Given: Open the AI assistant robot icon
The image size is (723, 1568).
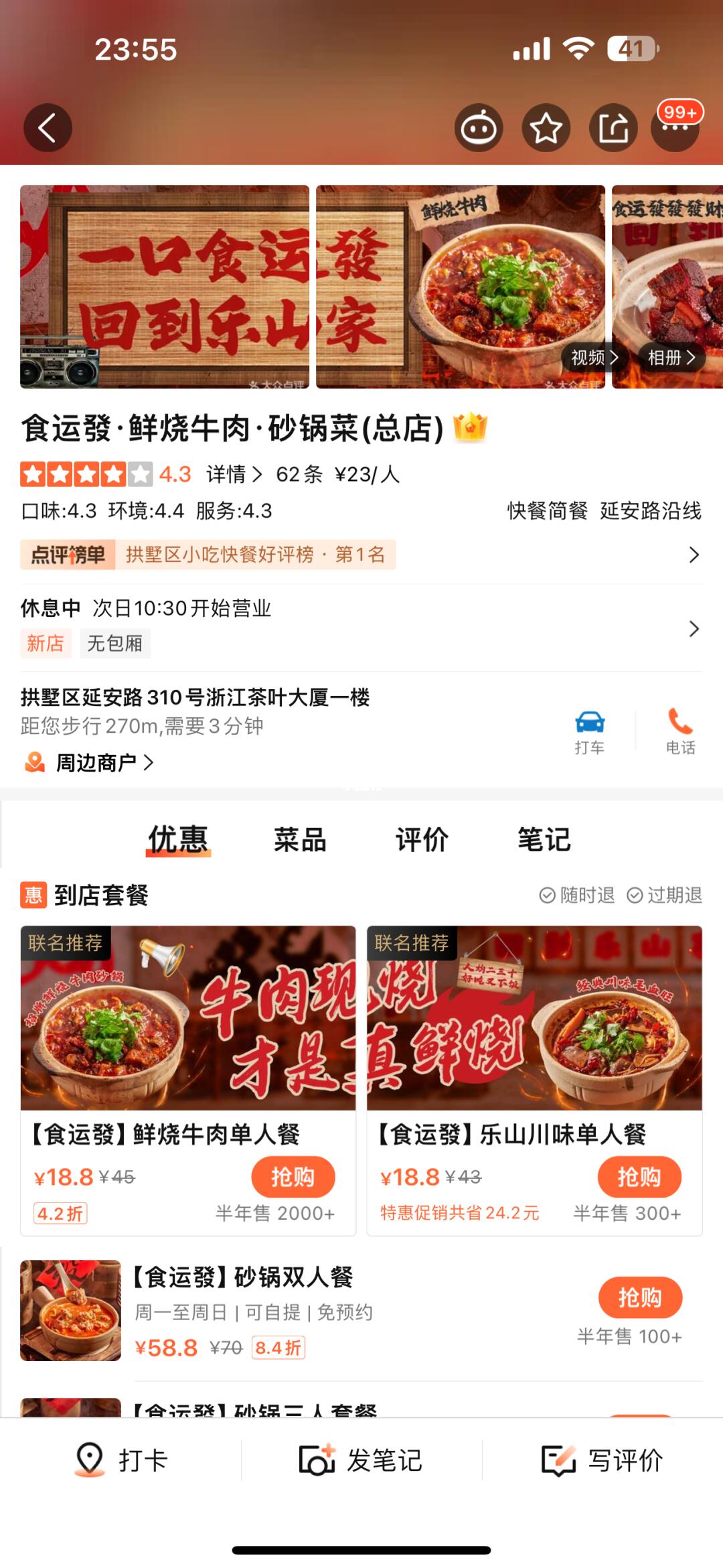Looking at the screenshot, I should tap(478, 127).
